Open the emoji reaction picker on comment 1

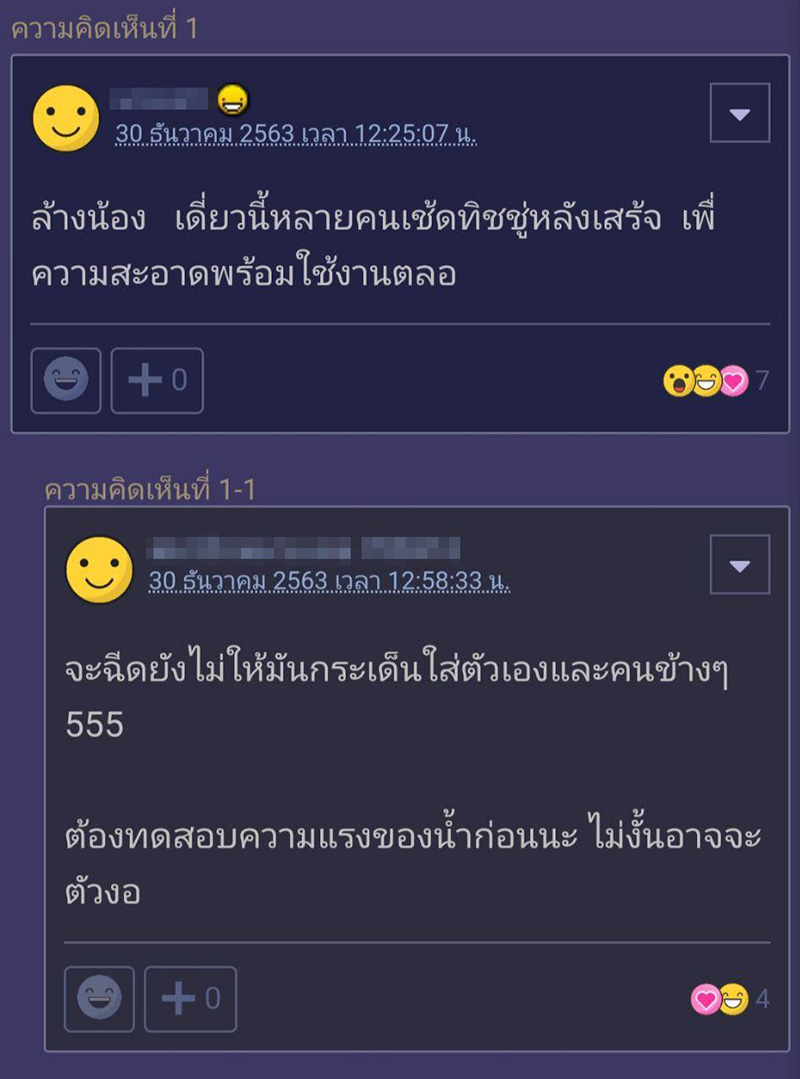tap(66, 380)
